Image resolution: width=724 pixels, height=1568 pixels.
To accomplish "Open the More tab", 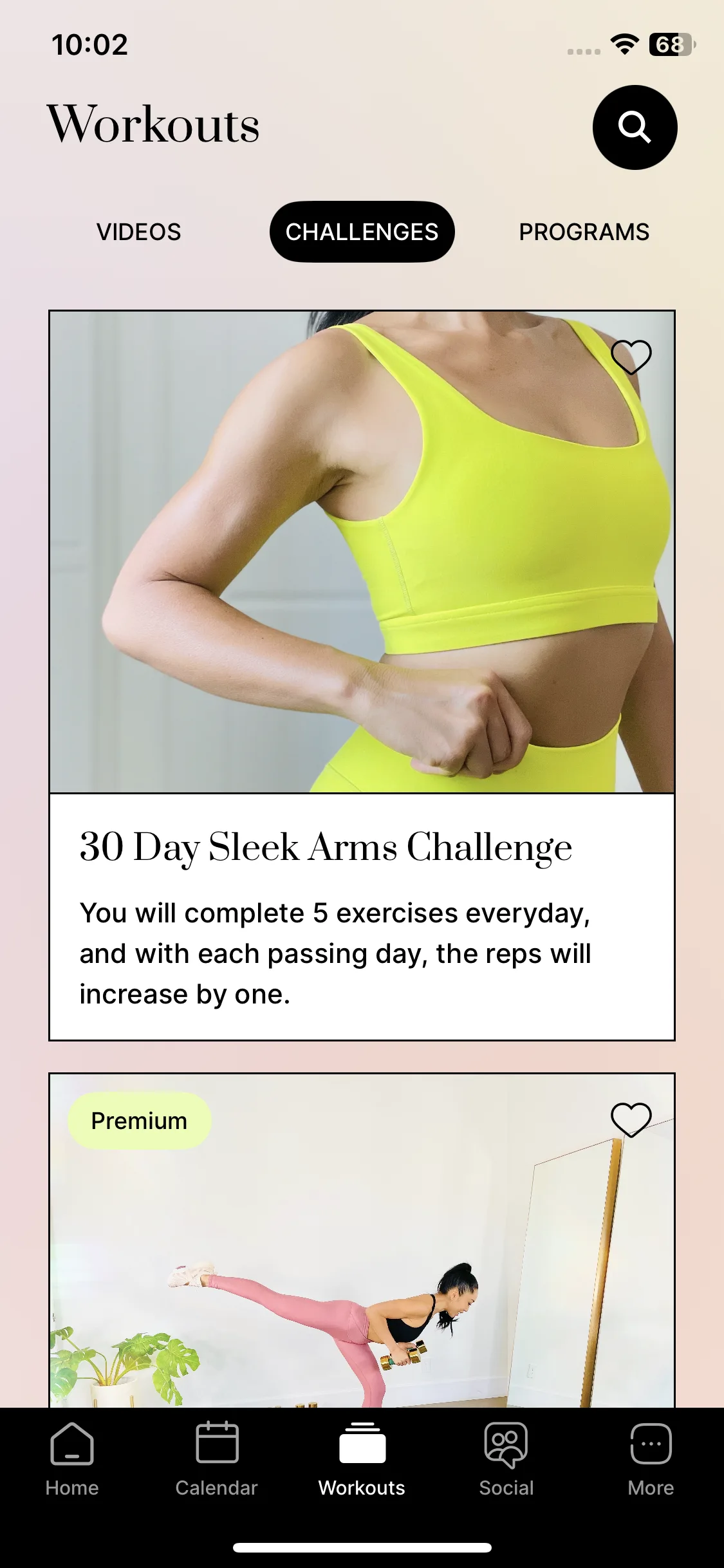I will coord(651,1460).
